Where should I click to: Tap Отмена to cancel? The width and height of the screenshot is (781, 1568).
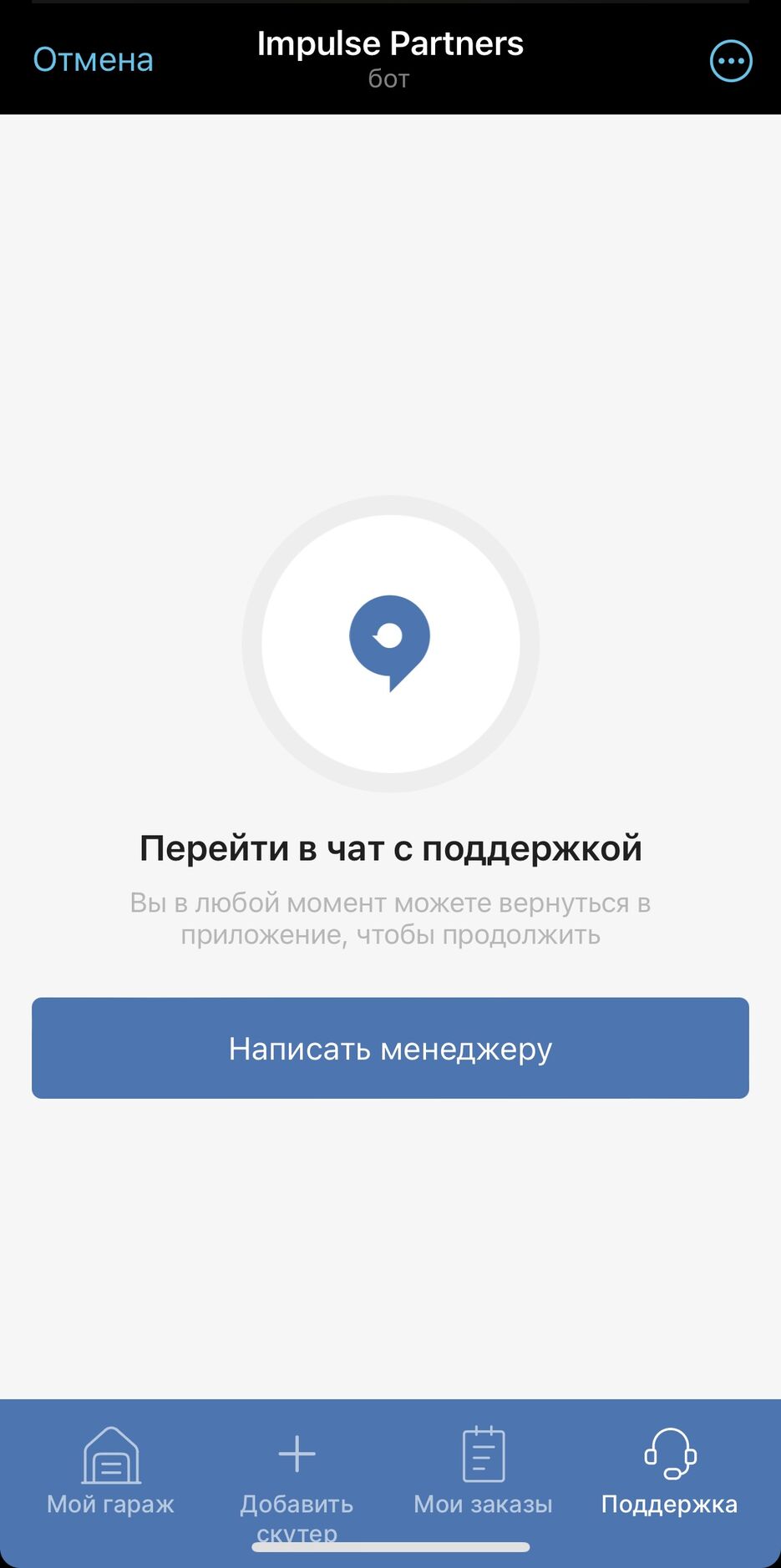coord(93,60)
